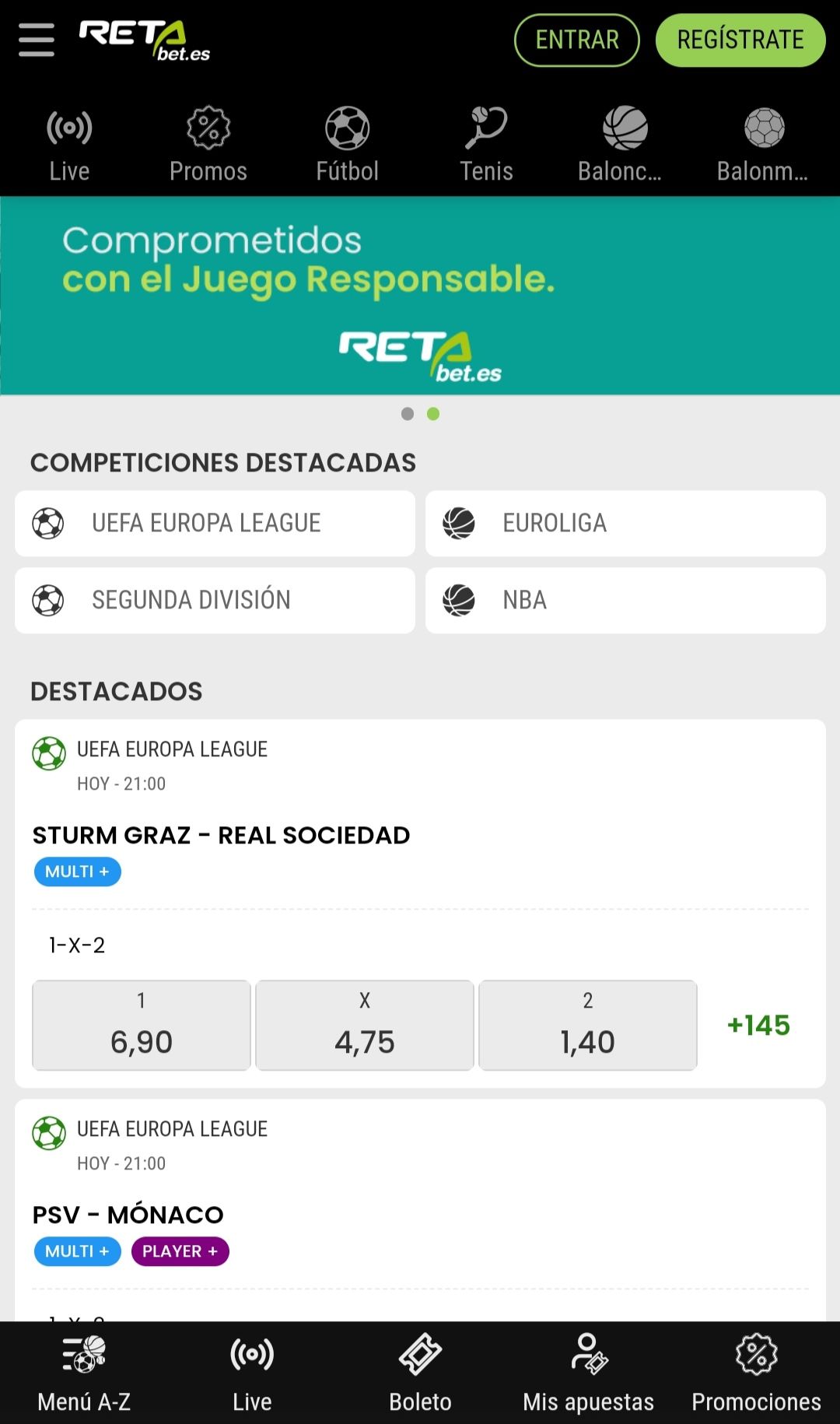Select the Tenis sport category
This screenshot has width=840, height=1424.
486,144
